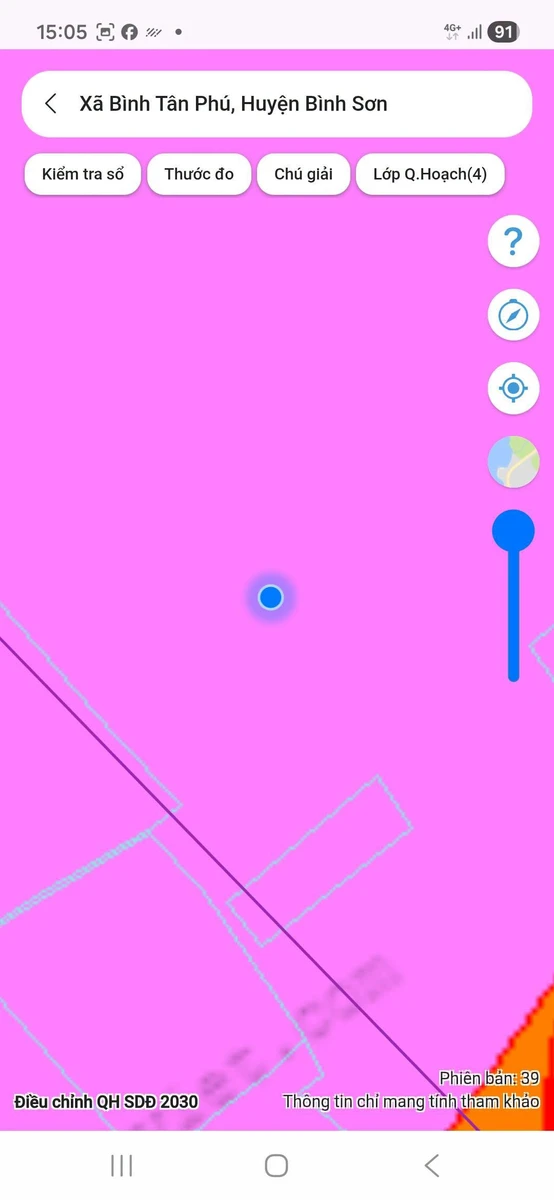
Task: Open the Xã Bình Tân Phú search field
Action: (277, 104)
